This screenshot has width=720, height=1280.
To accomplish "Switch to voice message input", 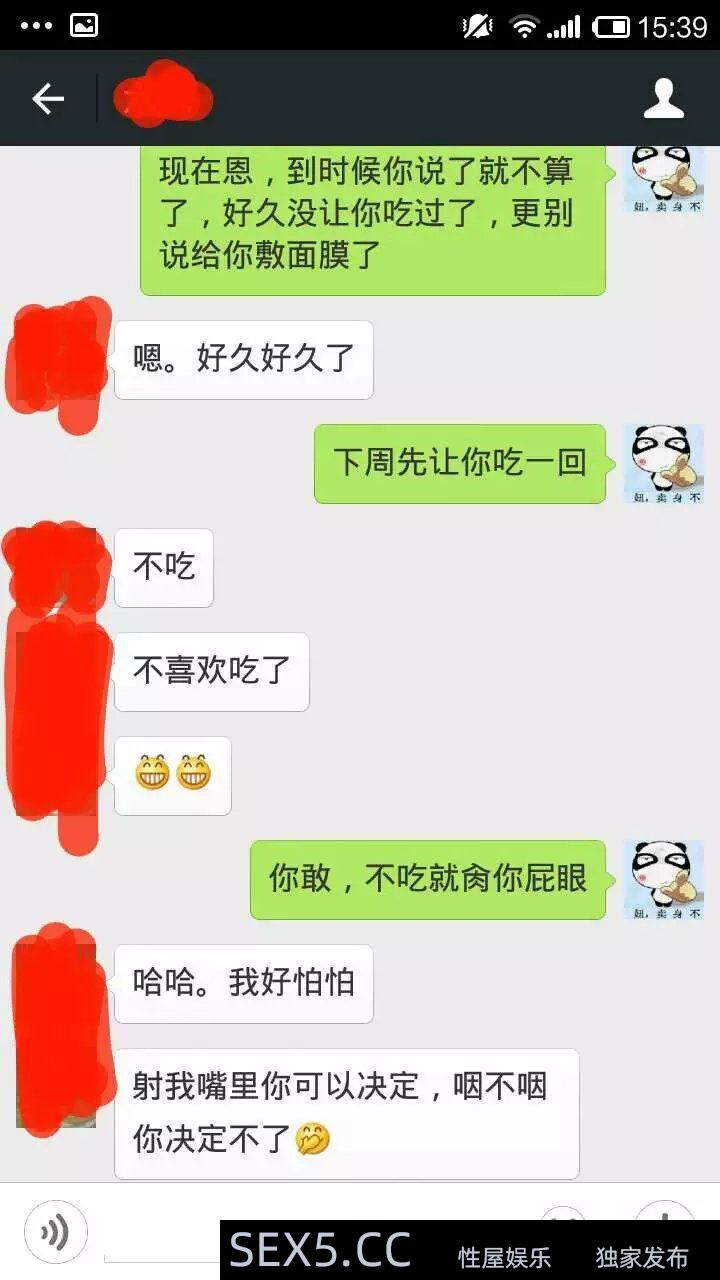I will 56,1231.
